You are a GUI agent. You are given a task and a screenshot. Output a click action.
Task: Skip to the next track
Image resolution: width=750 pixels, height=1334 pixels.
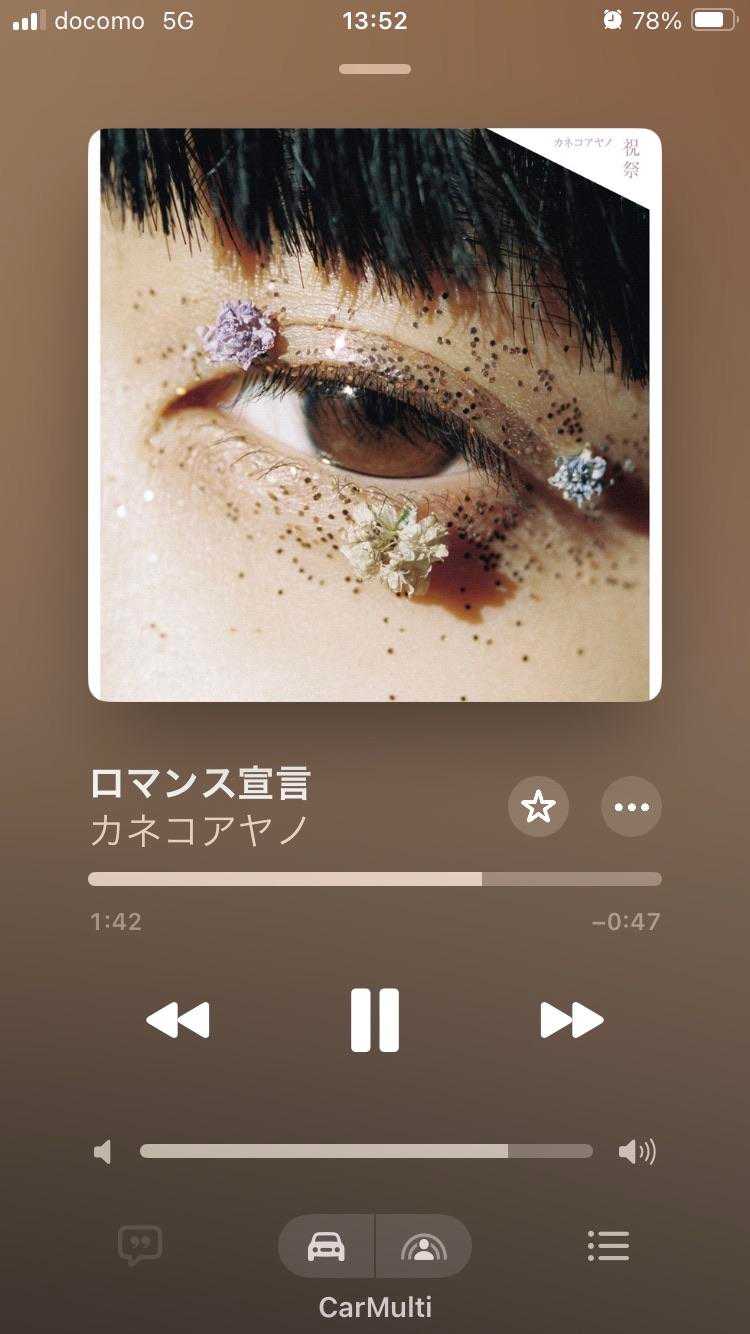[x=572, y=1020]
